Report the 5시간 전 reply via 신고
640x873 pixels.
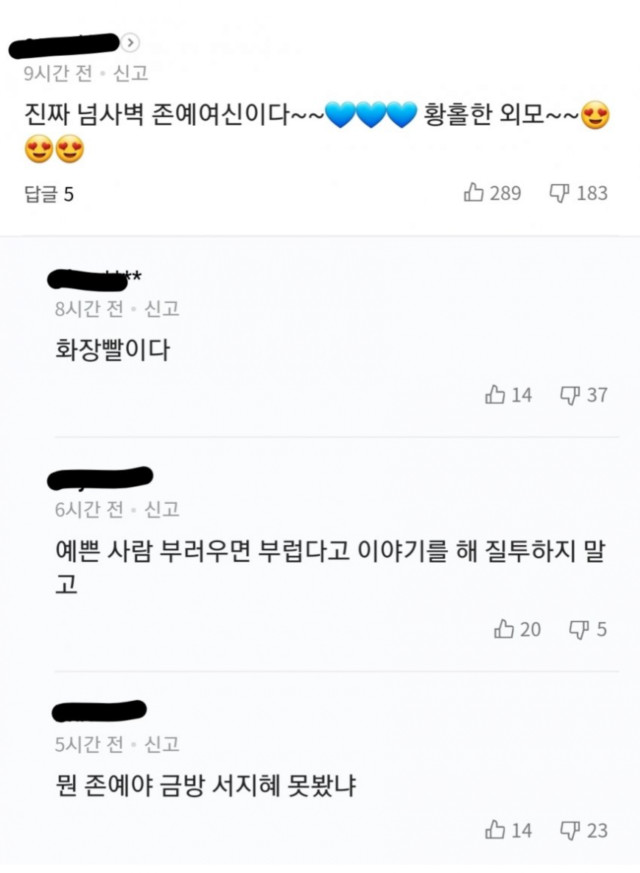[x=162, y=744]
